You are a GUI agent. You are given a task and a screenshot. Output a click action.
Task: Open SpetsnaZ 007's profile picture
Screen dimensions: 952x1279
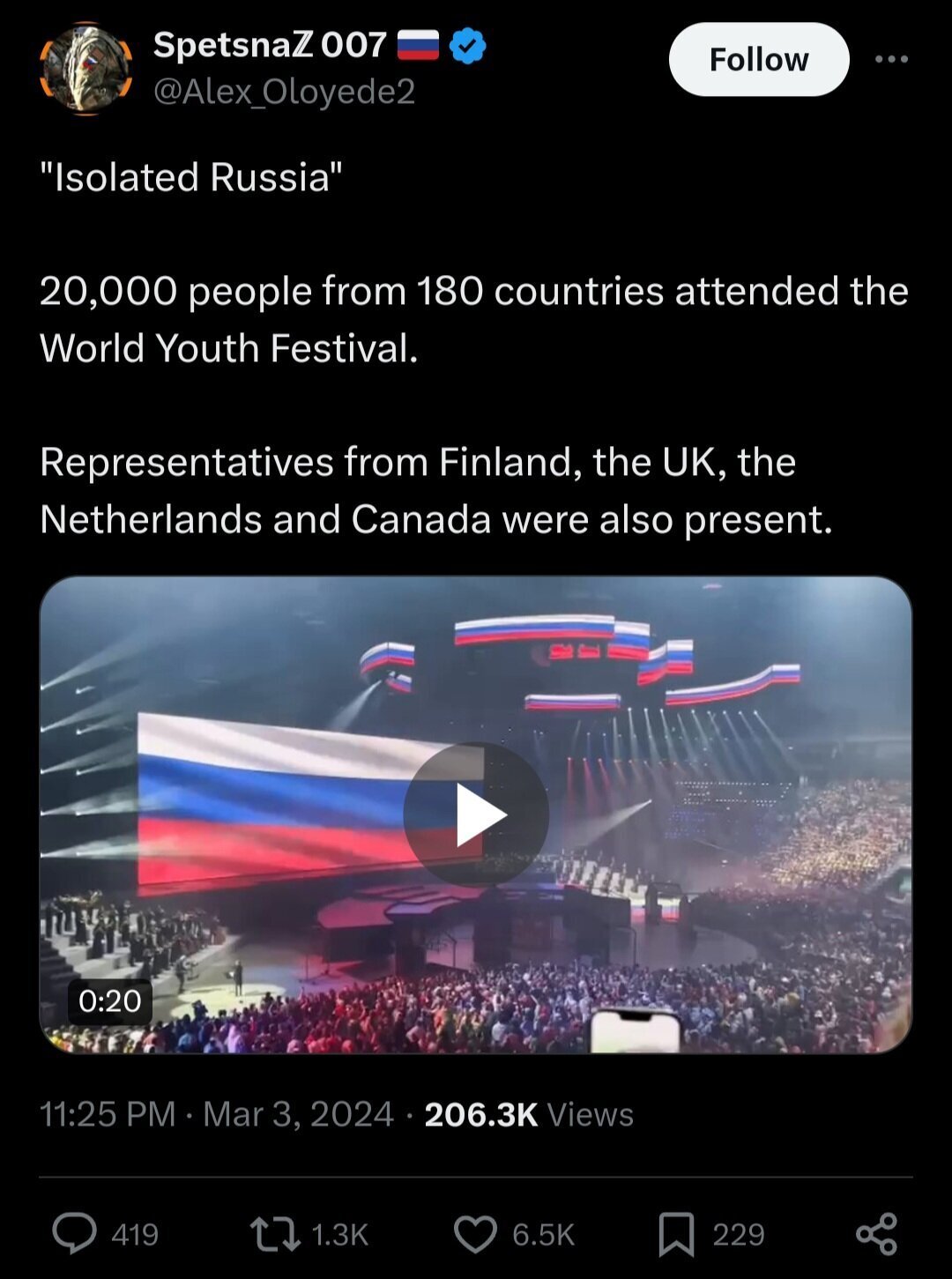[86, 69]
